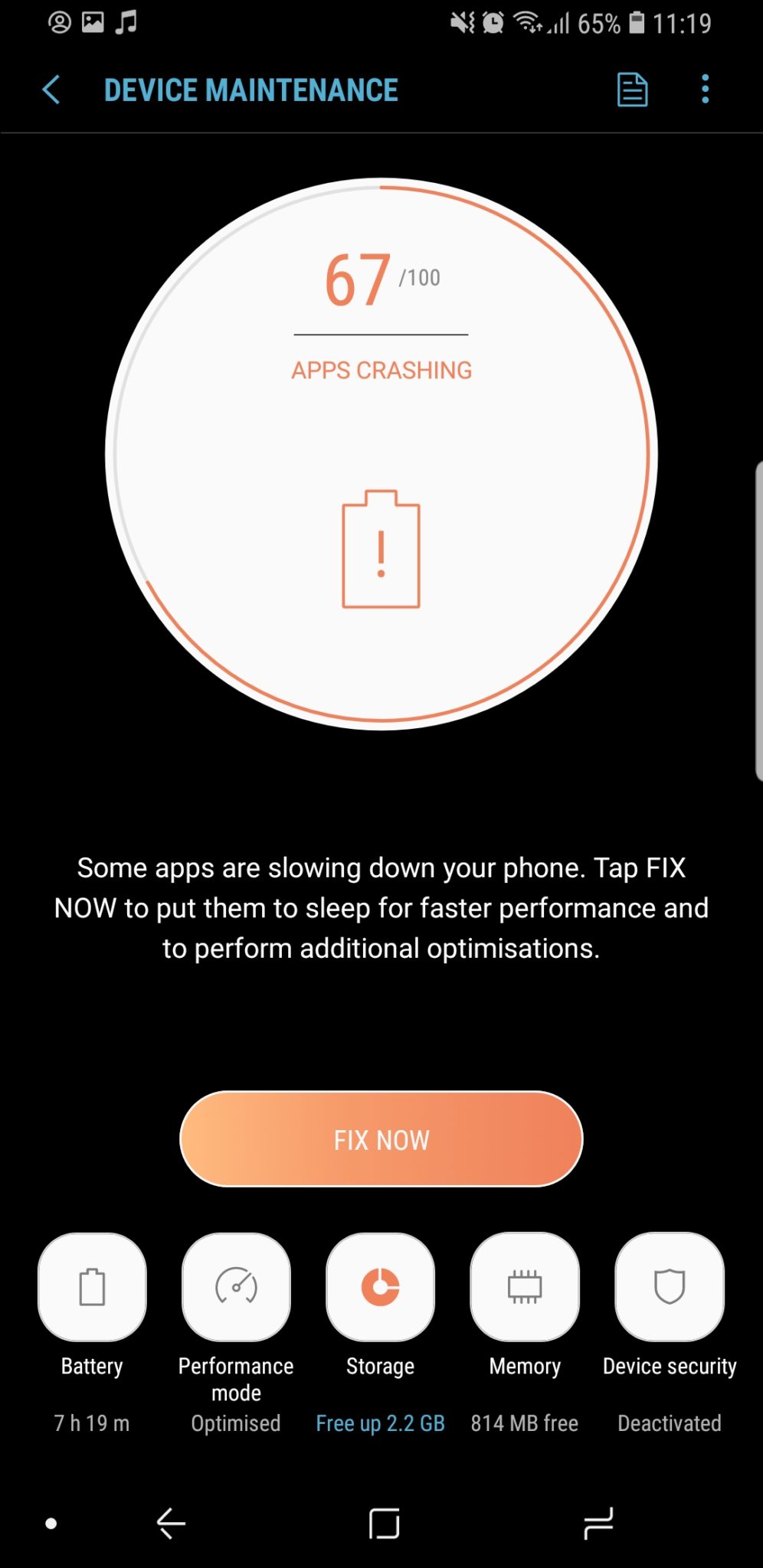Open Battery details
The width and height of the screenshot is (763, 1568).
pyautogui.click(x=92, y=1287)
